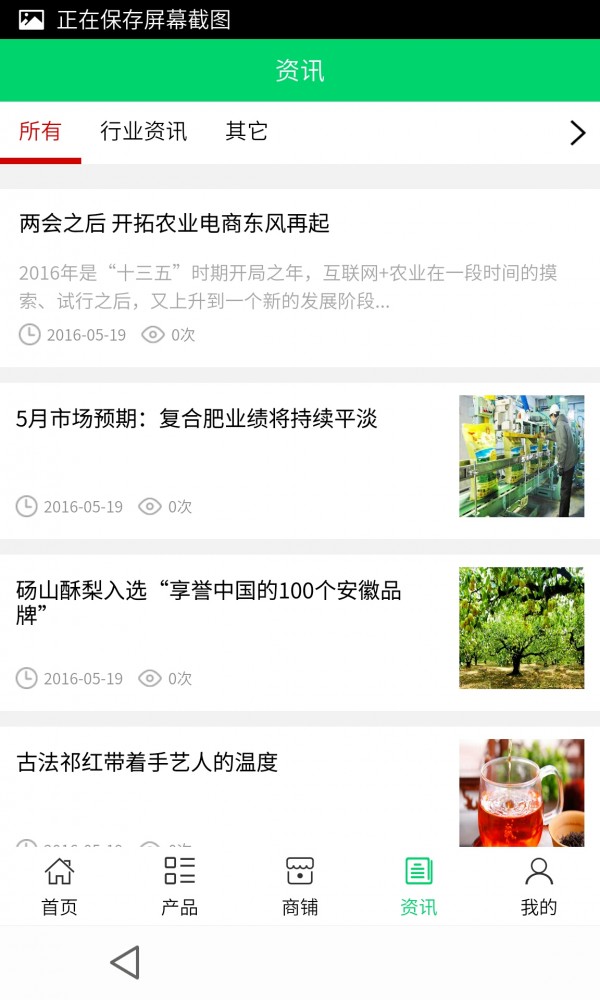Select the 资讯 bottom tab
The width and height of the screenshot is (600, 1000).
[x=419, y=887]
